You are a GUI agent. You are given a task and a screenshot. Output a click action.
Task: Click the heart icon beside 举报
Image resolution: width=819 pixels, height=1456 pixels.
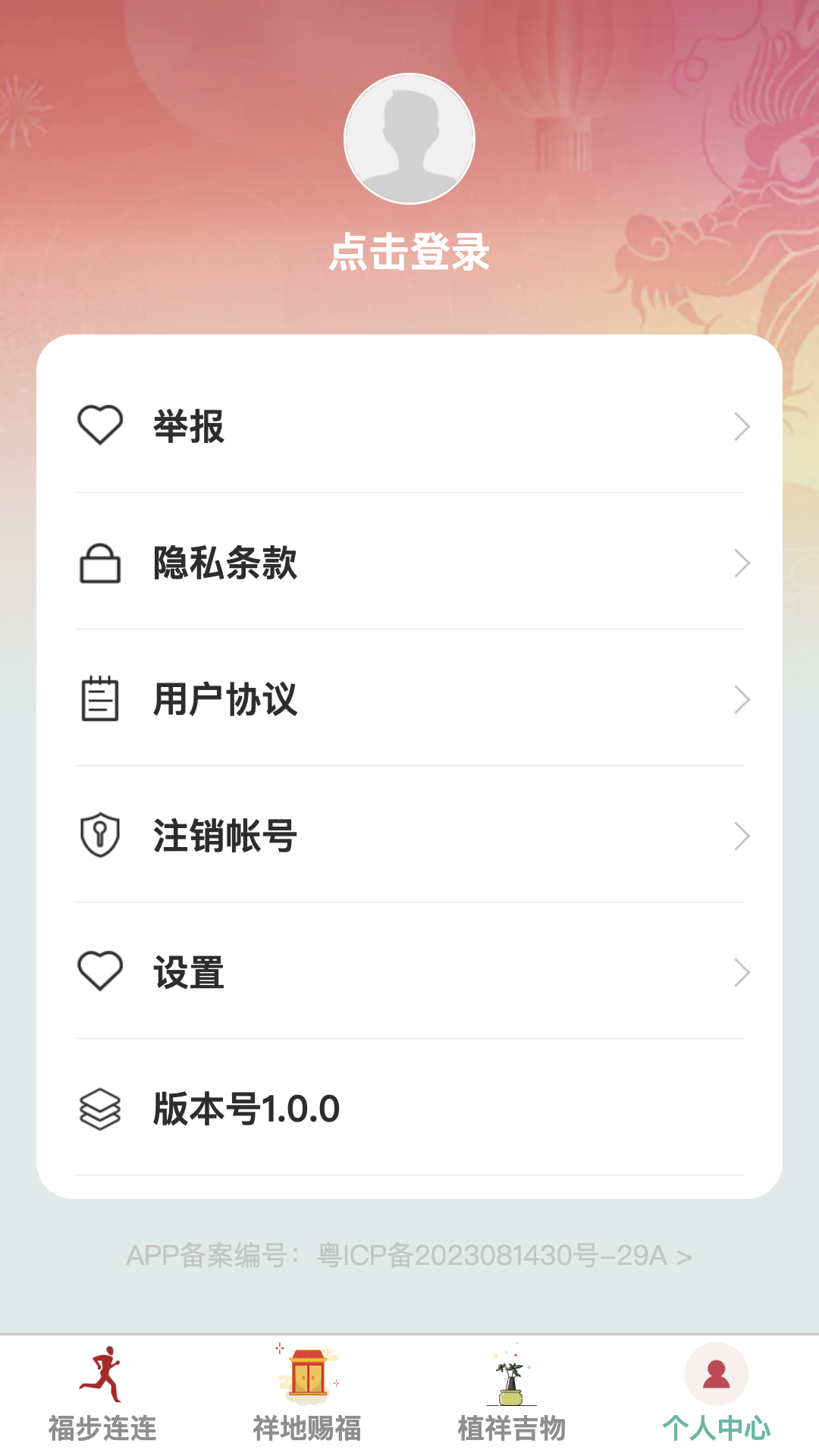pos(101,426)
